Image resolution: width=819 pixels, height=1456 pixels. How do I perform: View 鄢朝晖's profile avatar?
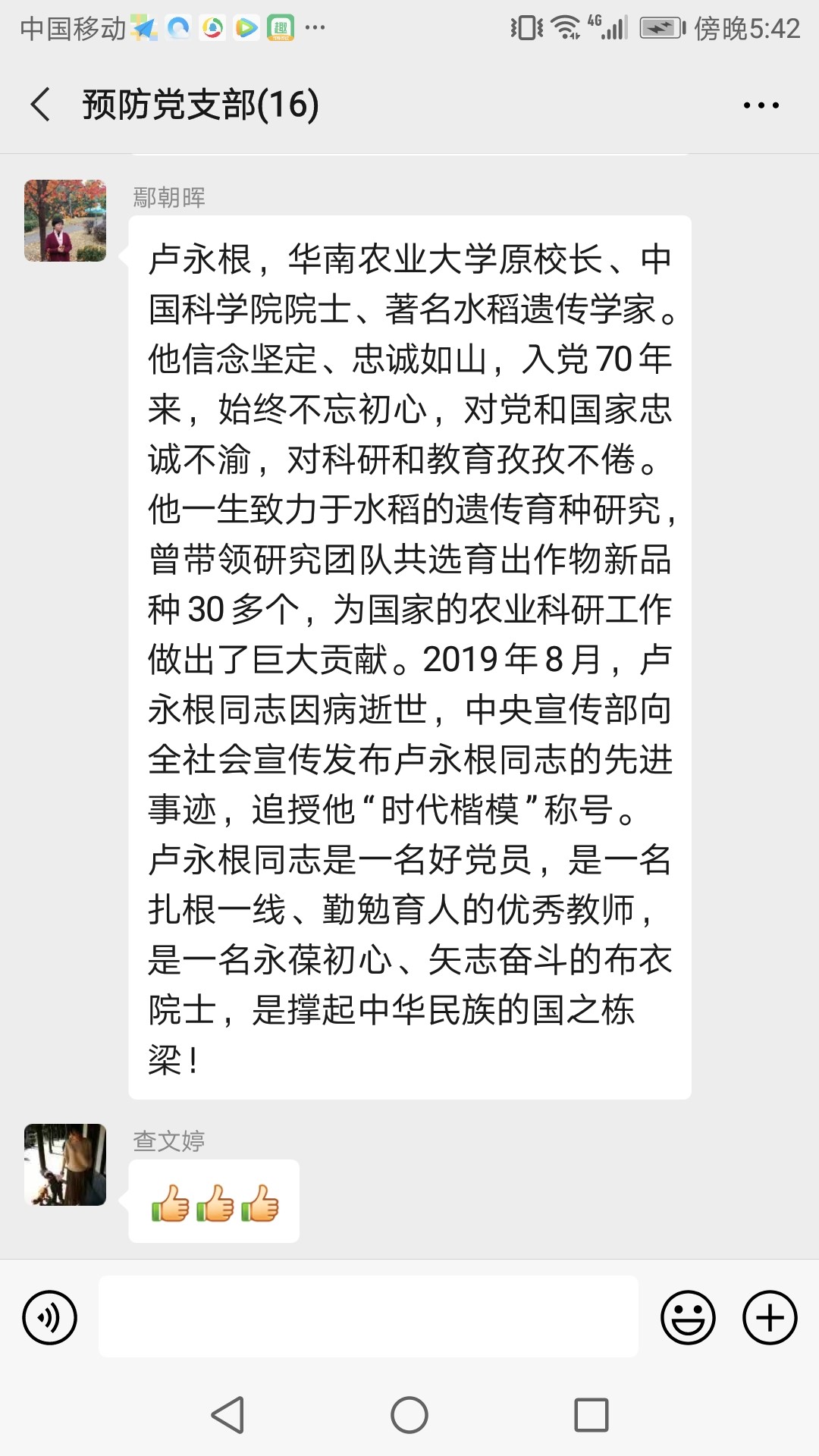click(65, 221)
